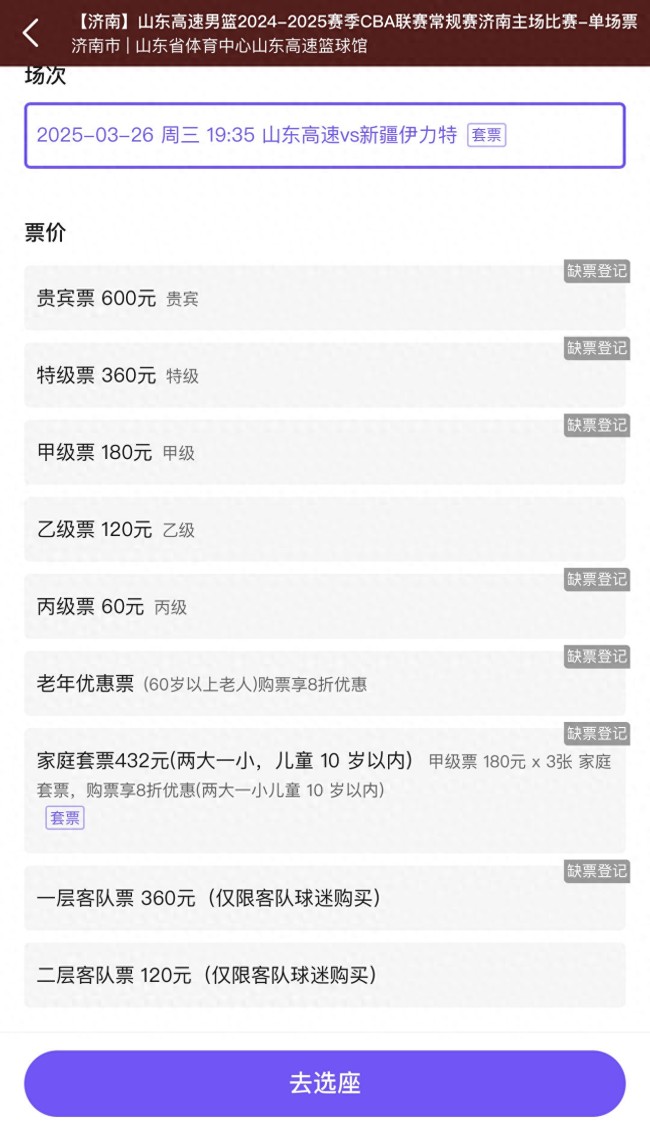Choose 特级票 360元 ticket tier

tap(324, 375)
